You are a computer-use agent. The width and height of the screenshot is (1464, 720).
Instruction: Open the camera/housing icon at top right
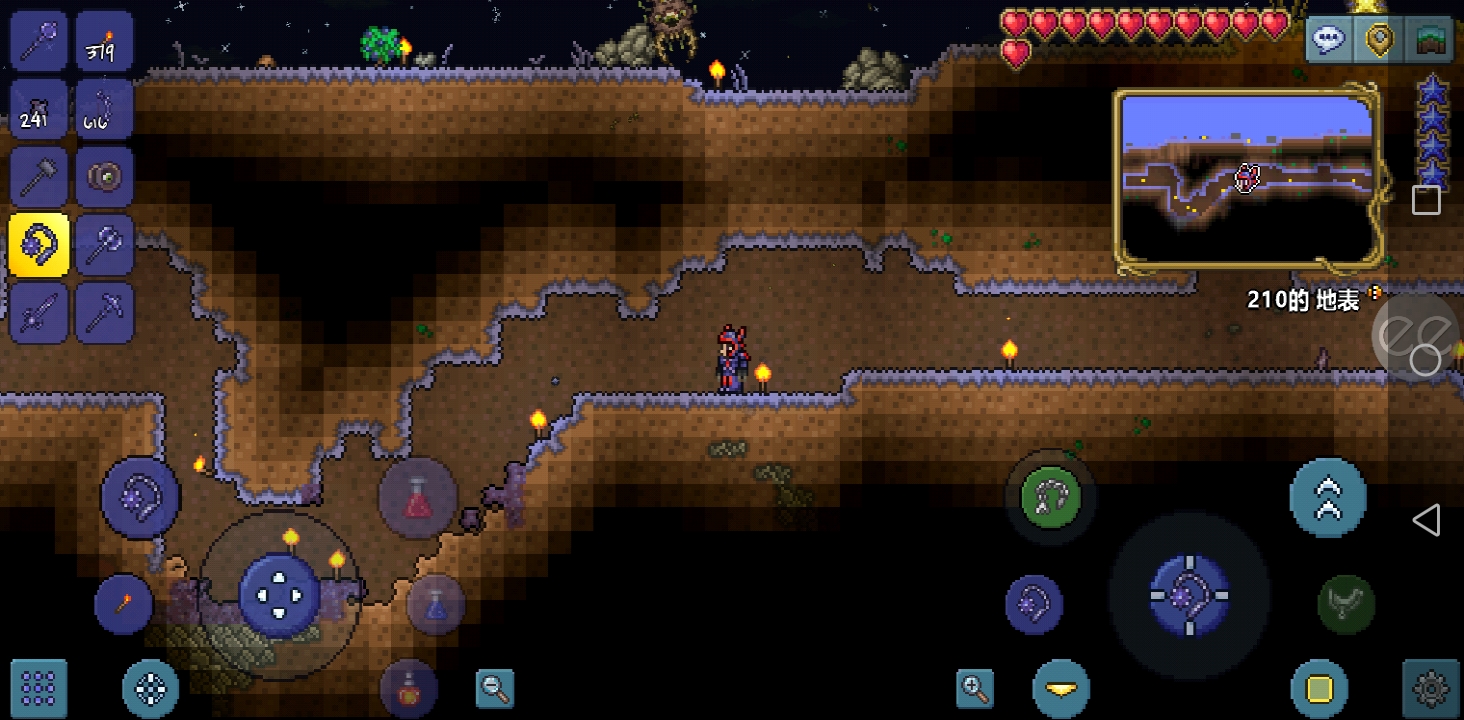coord(1430,41)
